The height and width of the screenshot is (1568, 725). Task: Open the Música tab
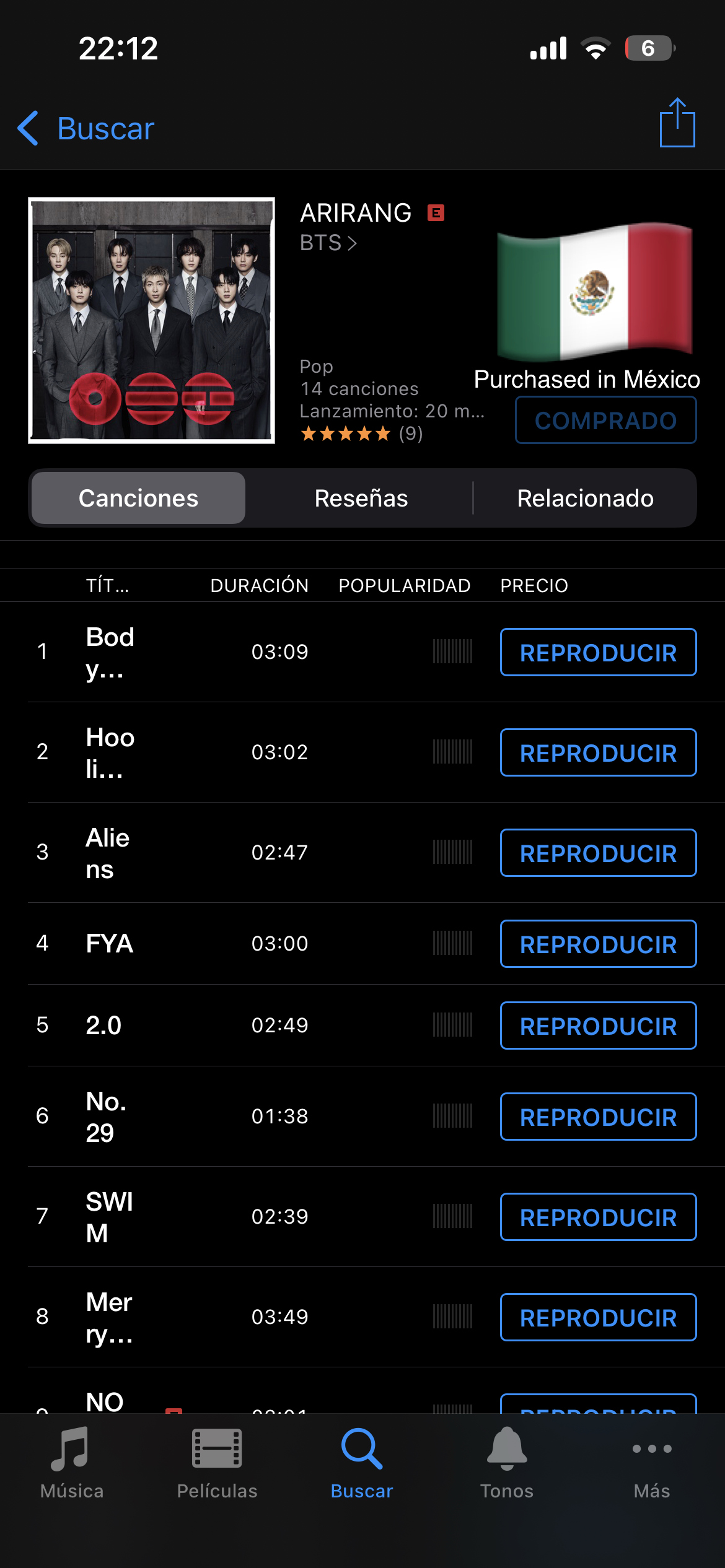tap(72, 1463)
